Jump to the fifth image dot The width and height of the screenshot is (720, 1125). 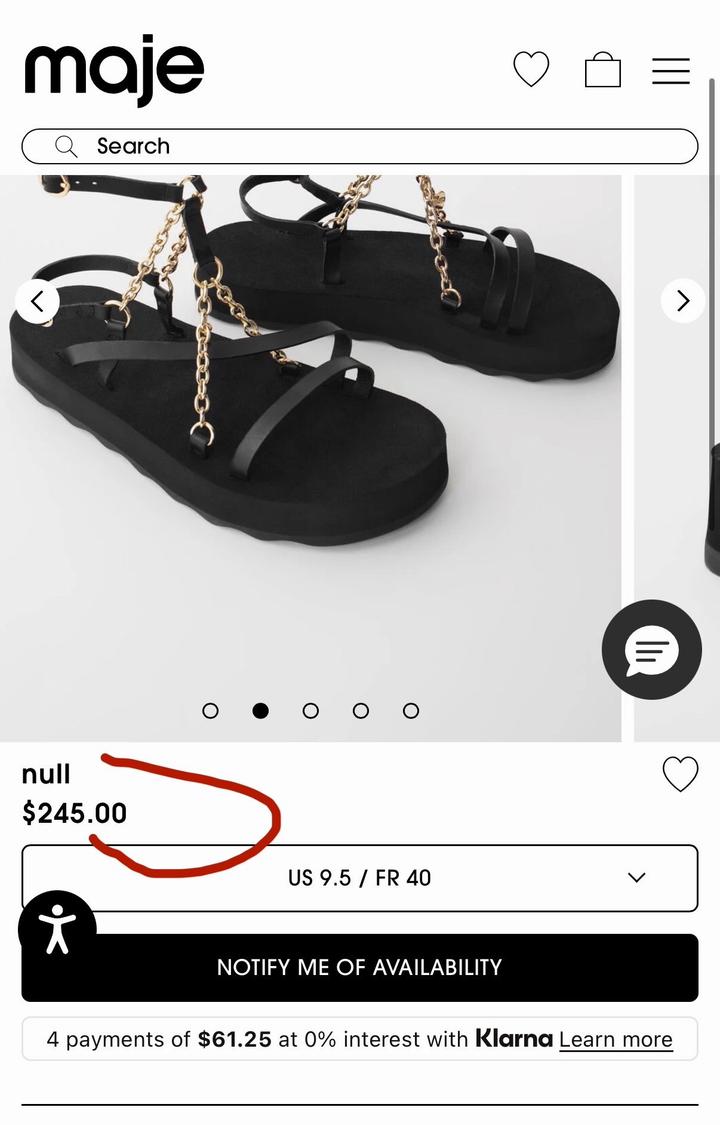click(x=410, y=710)
